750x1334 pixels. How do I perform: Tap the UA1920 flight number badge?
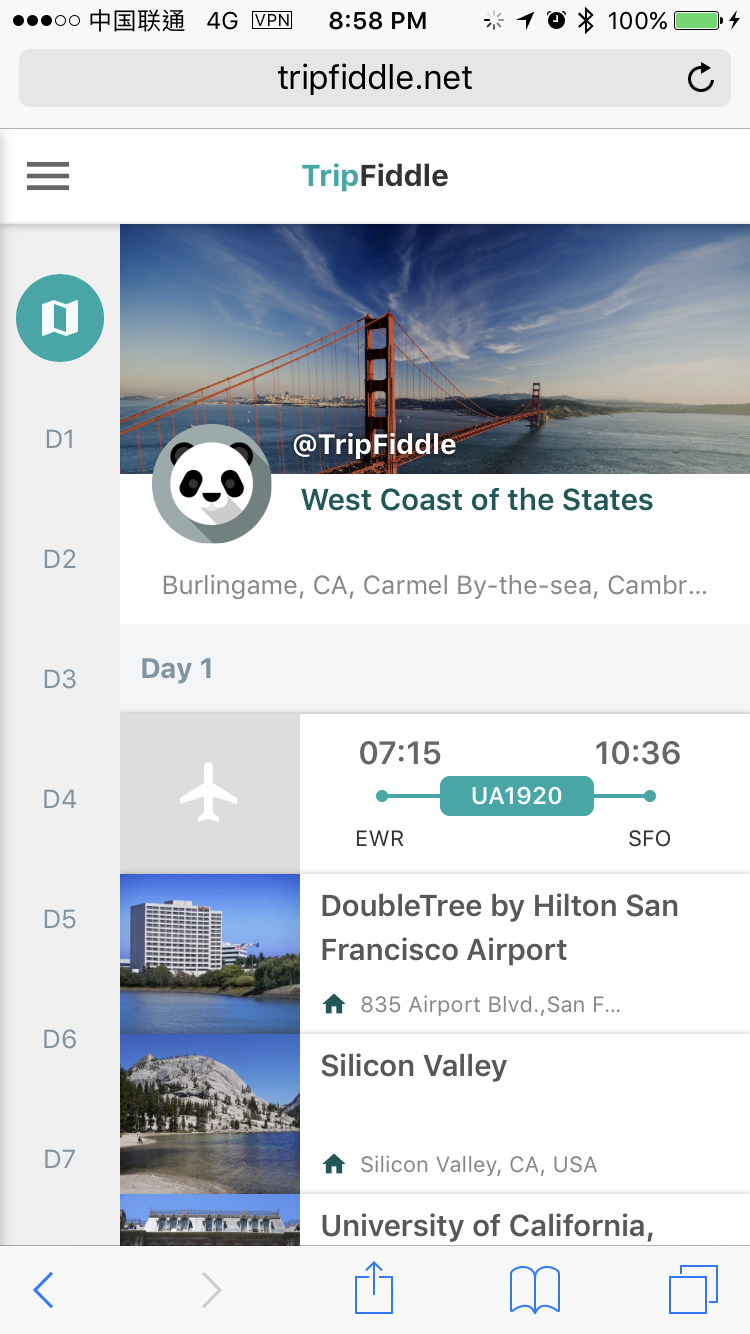(516, 796)
